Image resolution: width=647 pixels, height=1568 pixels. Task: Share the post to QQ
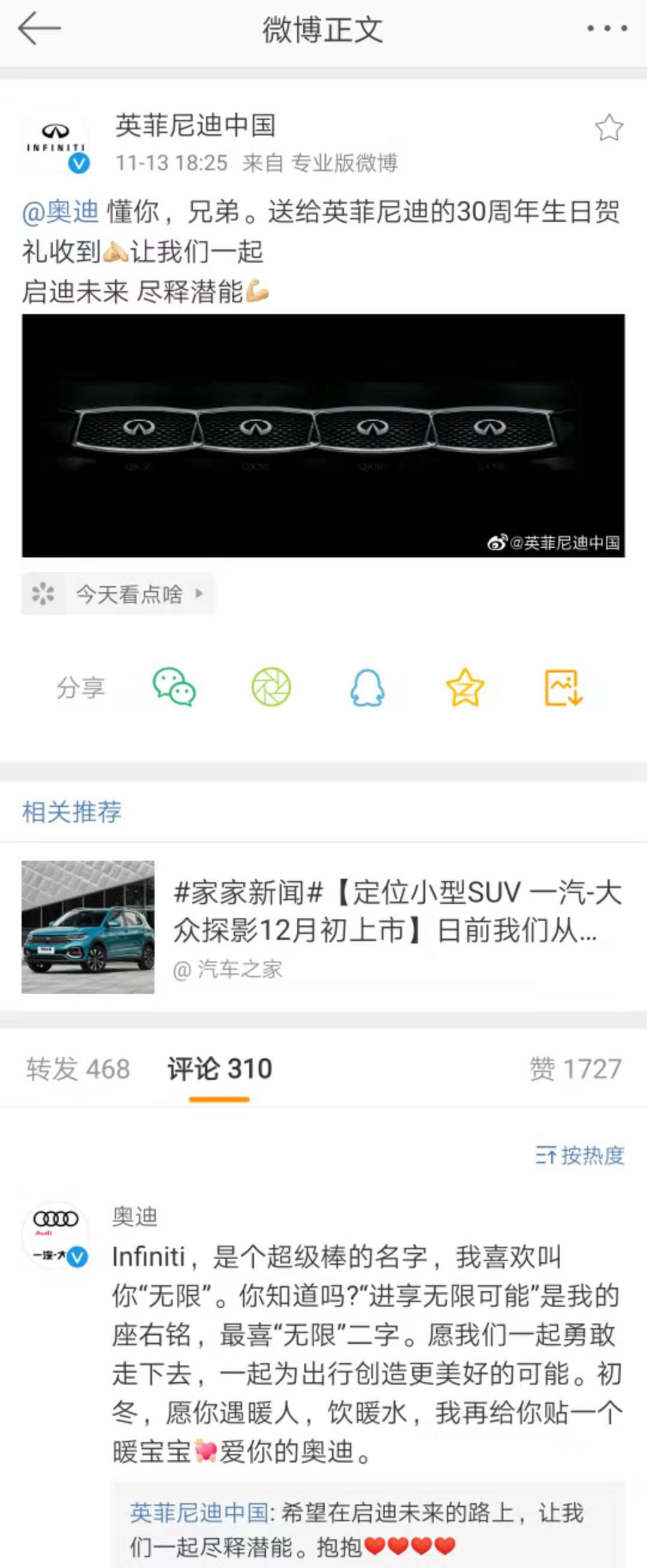tap(367, 687)
